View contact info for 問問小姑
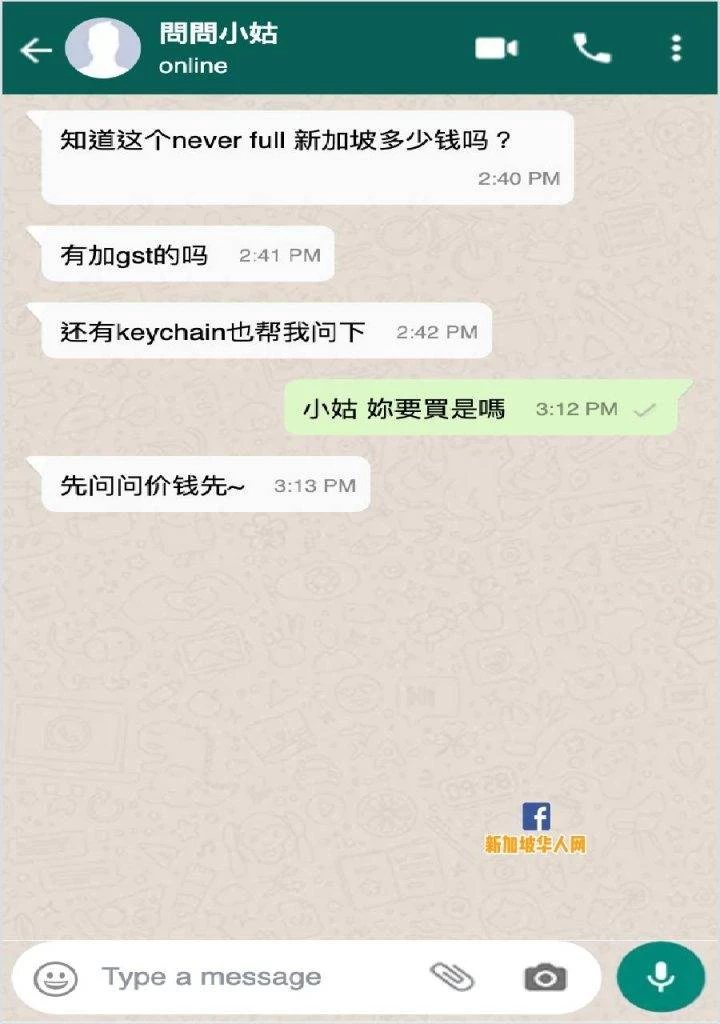 point(218,48)
